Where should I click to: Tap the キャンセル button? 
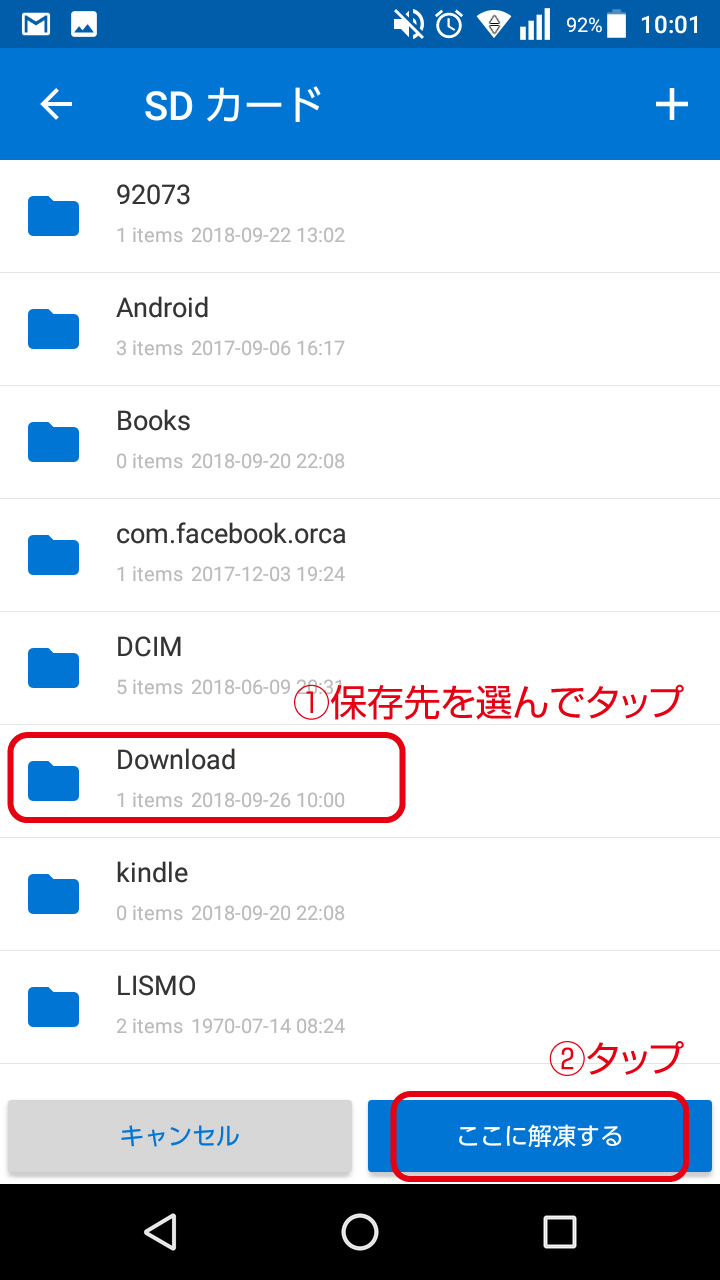[x=180, y=1136]
